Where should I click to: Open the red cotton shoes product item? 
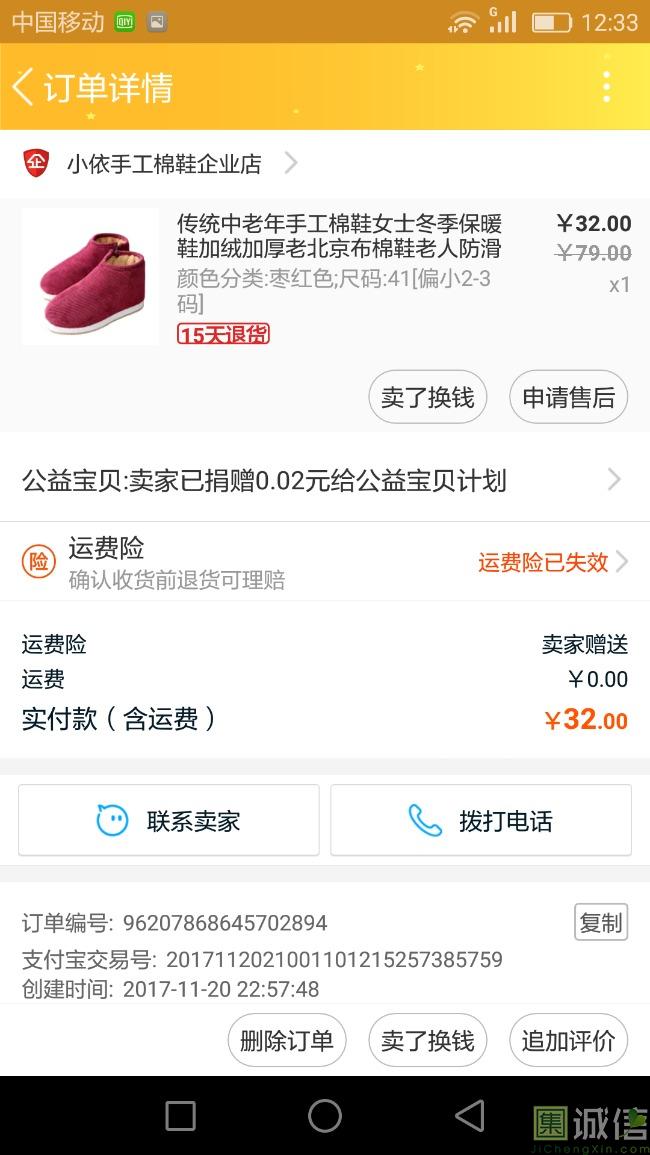click(x=325, y=277)
